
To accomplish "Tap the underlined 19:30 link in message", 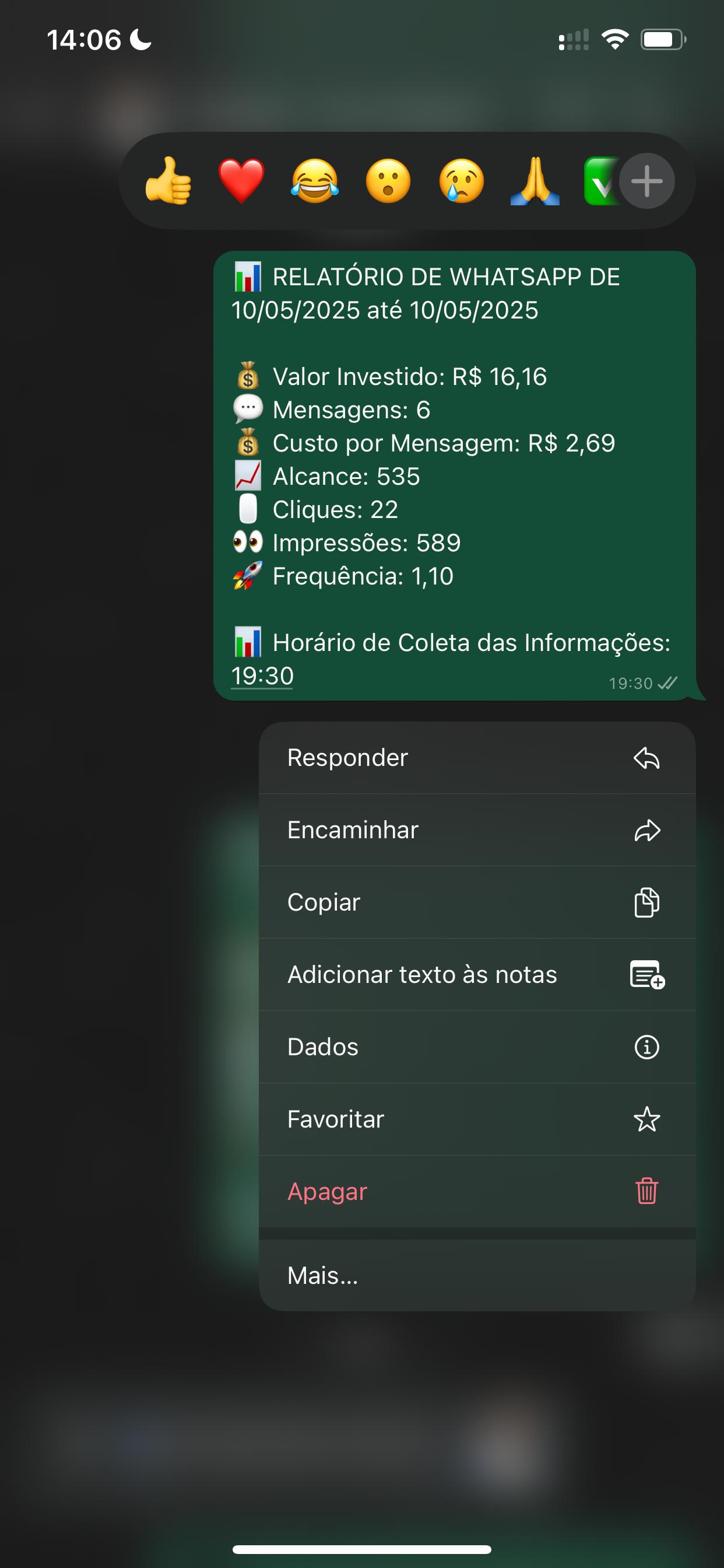I will pos(263,675).
